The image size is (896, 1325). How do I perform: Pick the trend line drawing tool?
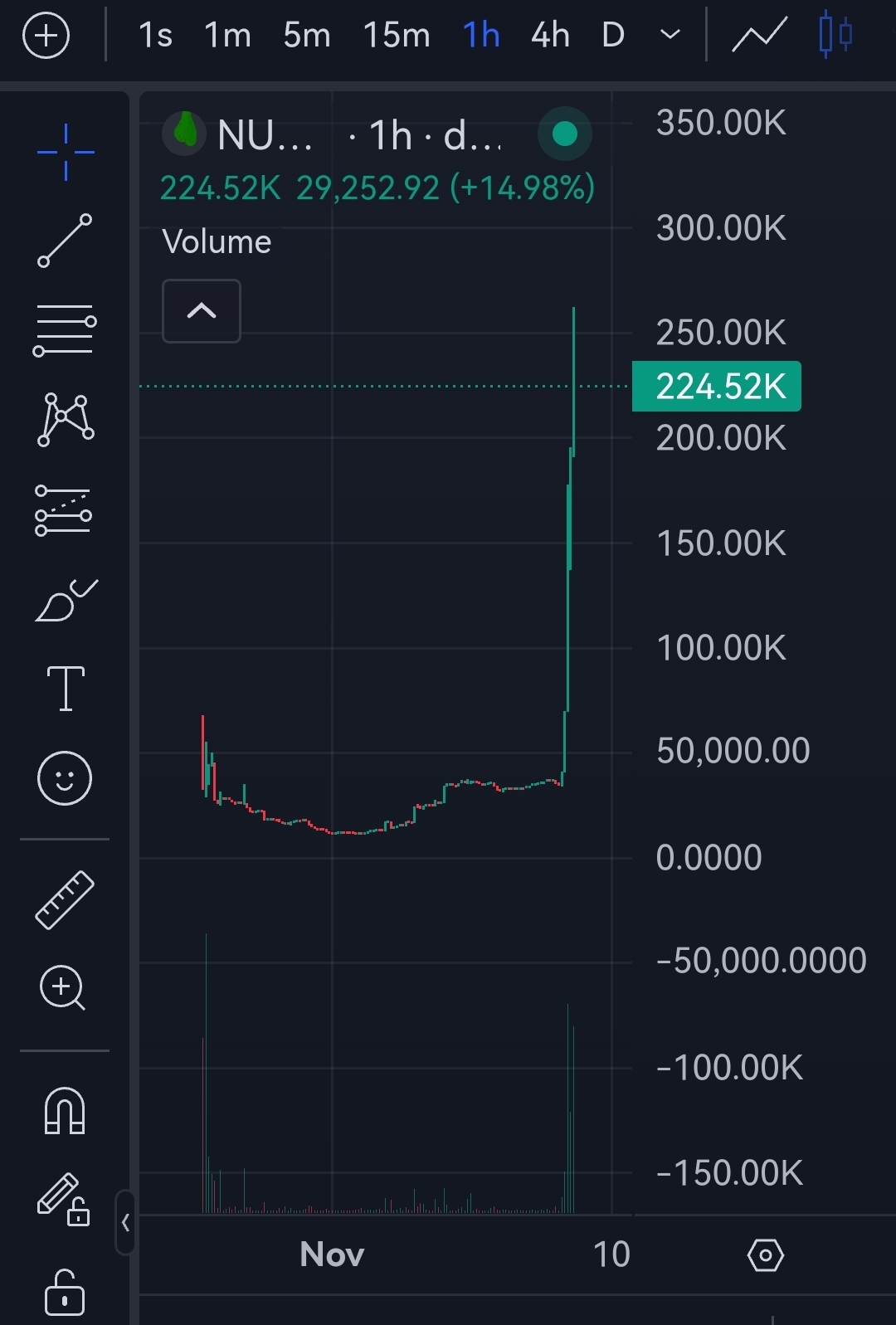pyautogui.click(x=65, y=241)
